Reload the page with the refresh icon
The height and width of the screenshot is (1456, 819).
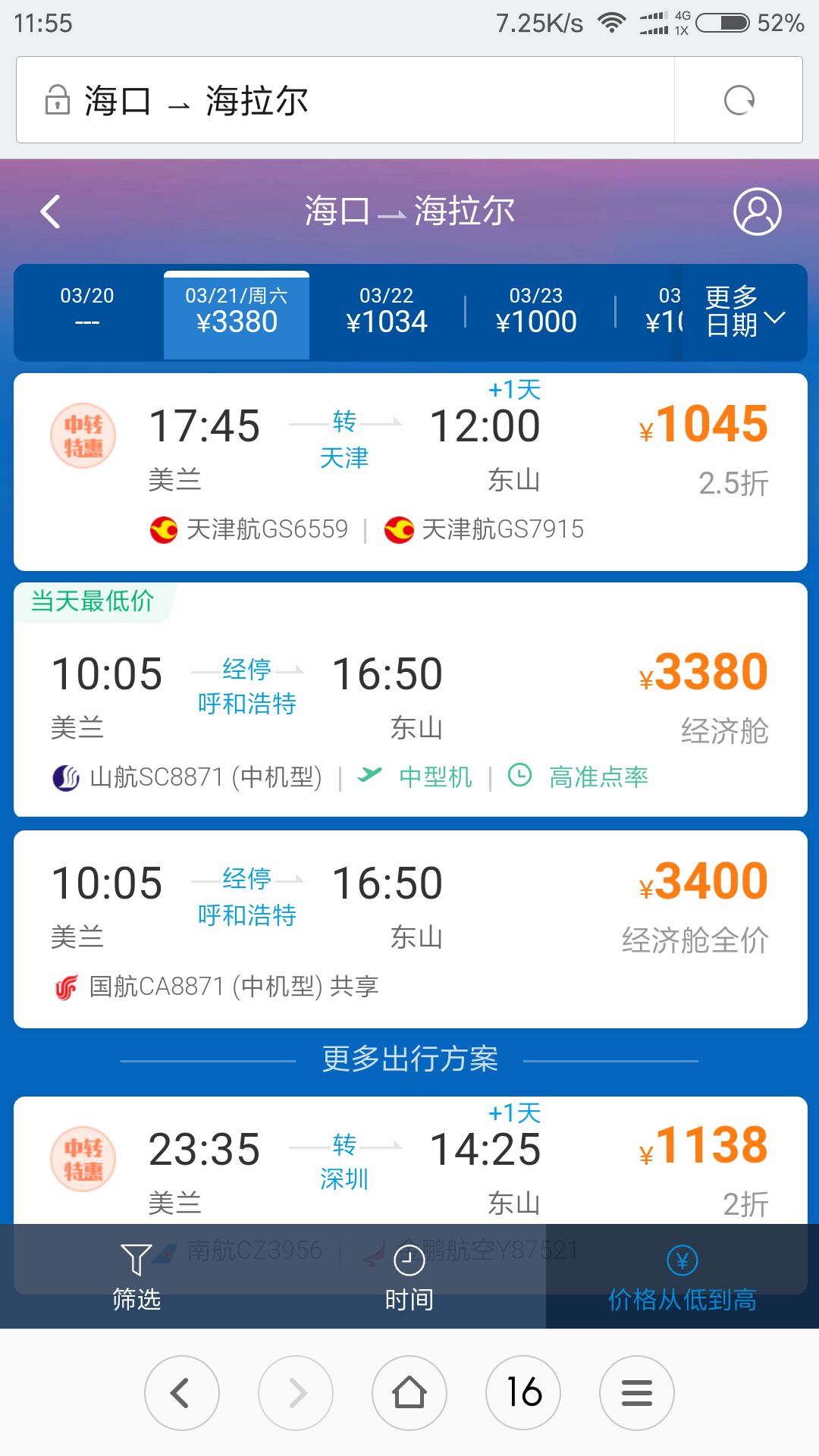(x=739, y=100)
